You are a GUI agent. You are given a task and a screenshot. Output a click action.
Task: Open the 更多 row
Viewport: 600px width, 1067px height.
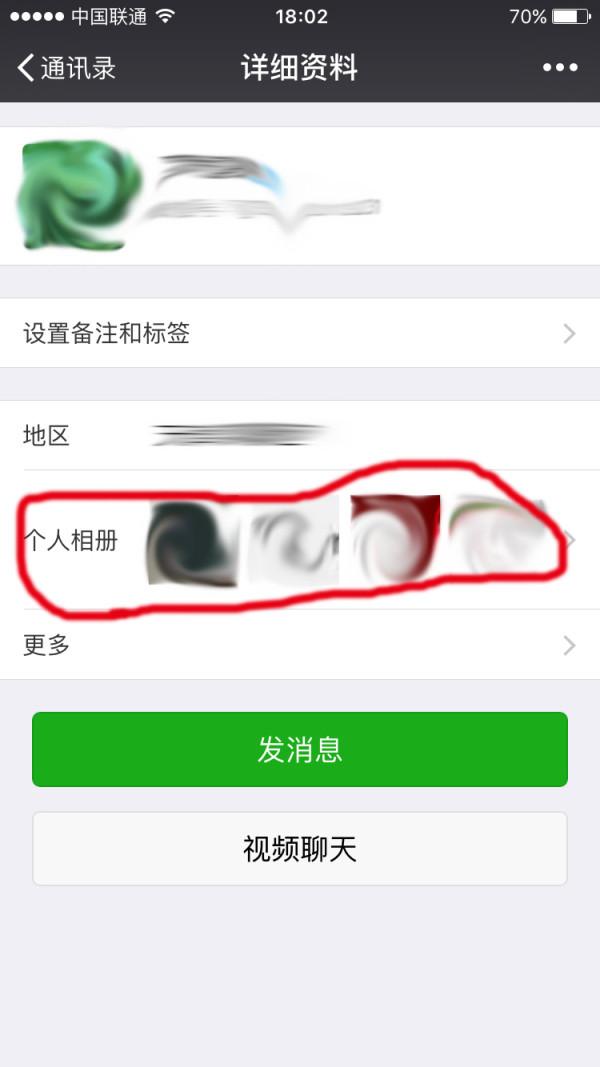300,645
